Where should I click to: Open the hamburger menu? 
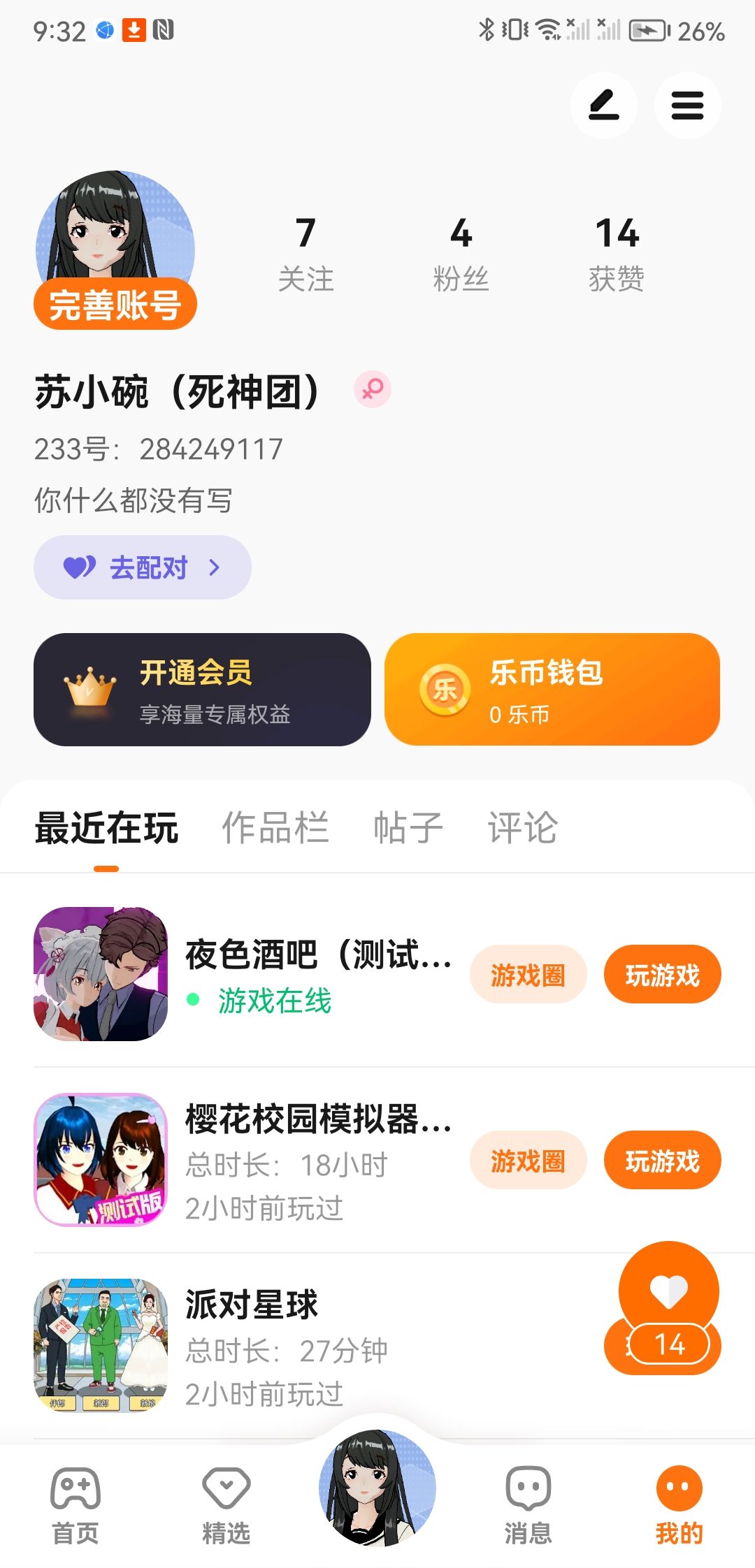[x=687, y=106]
